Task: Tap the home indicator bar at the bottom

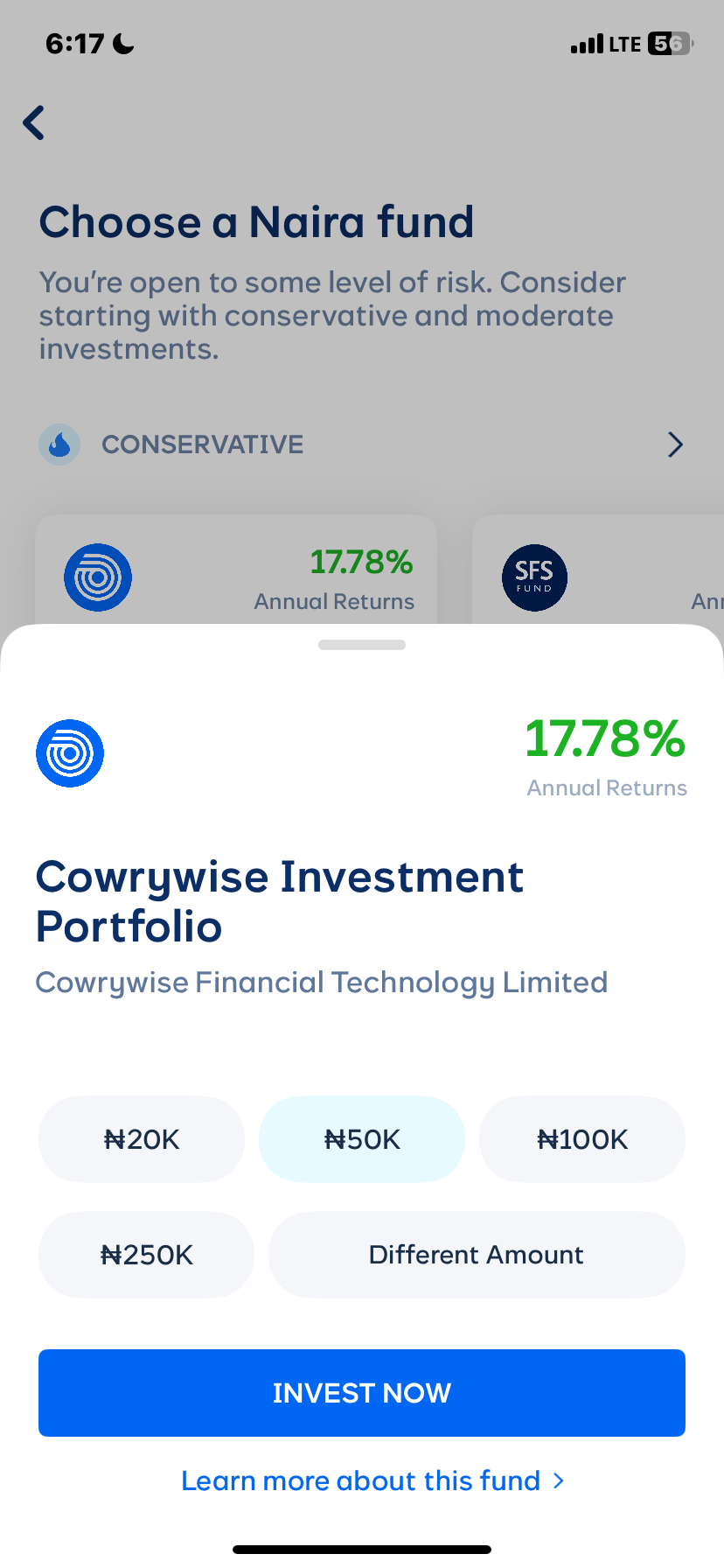Action: (362, 1548)
